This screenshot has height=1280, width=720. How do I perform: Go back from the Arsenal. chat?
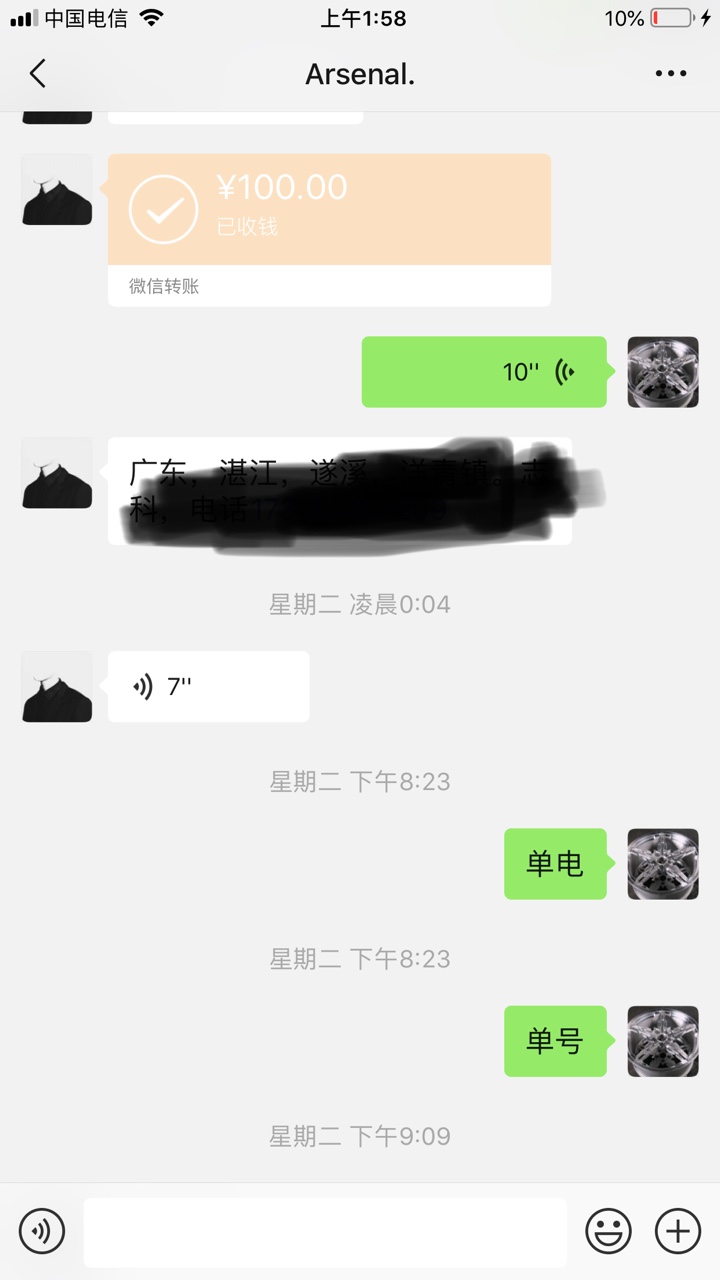tap(37, 73)
